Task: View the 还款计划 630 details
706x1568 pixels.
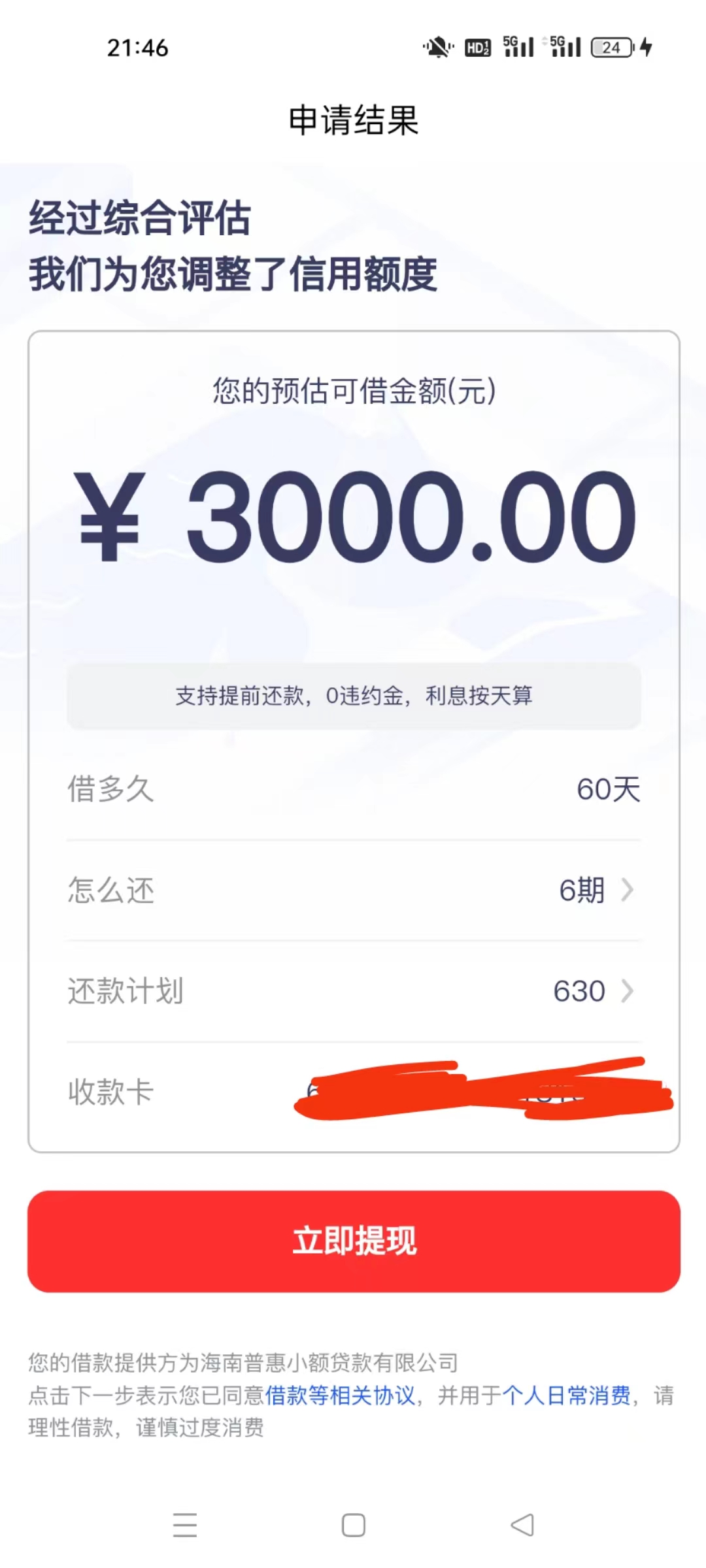Action: [354, 991]
